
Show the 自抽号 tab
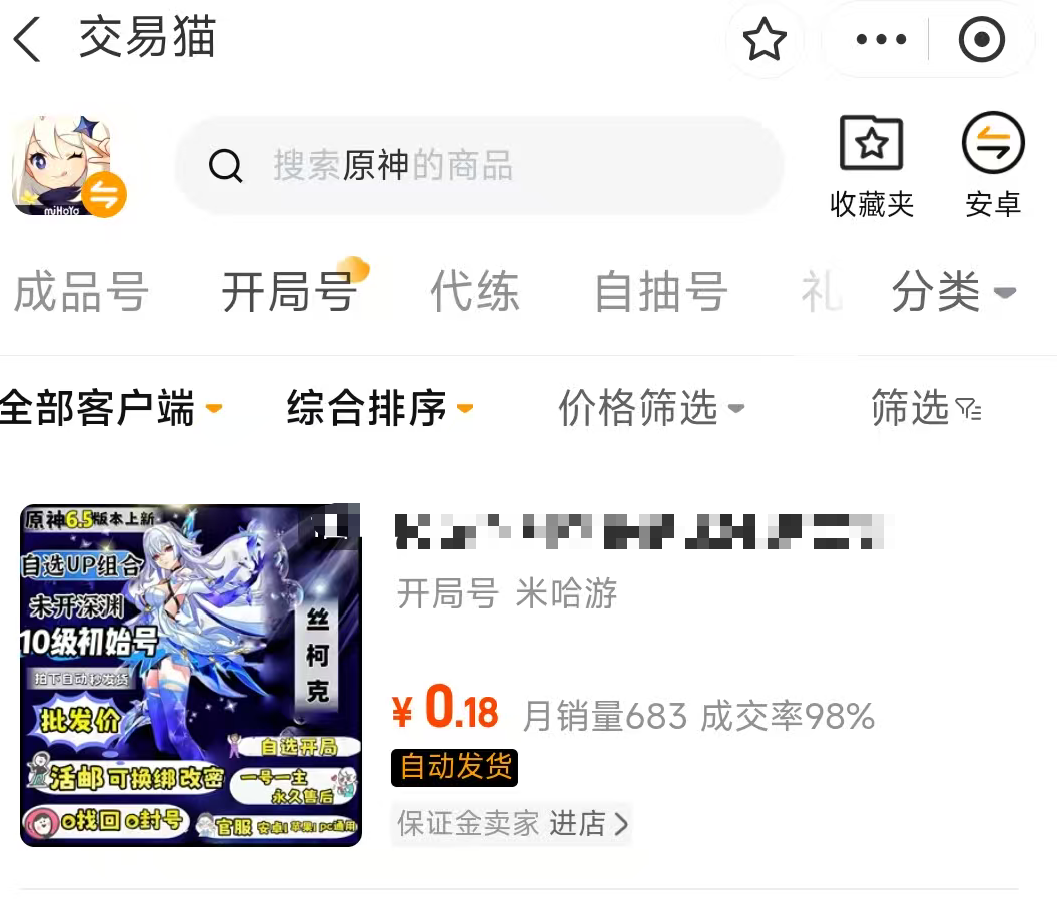660,293
